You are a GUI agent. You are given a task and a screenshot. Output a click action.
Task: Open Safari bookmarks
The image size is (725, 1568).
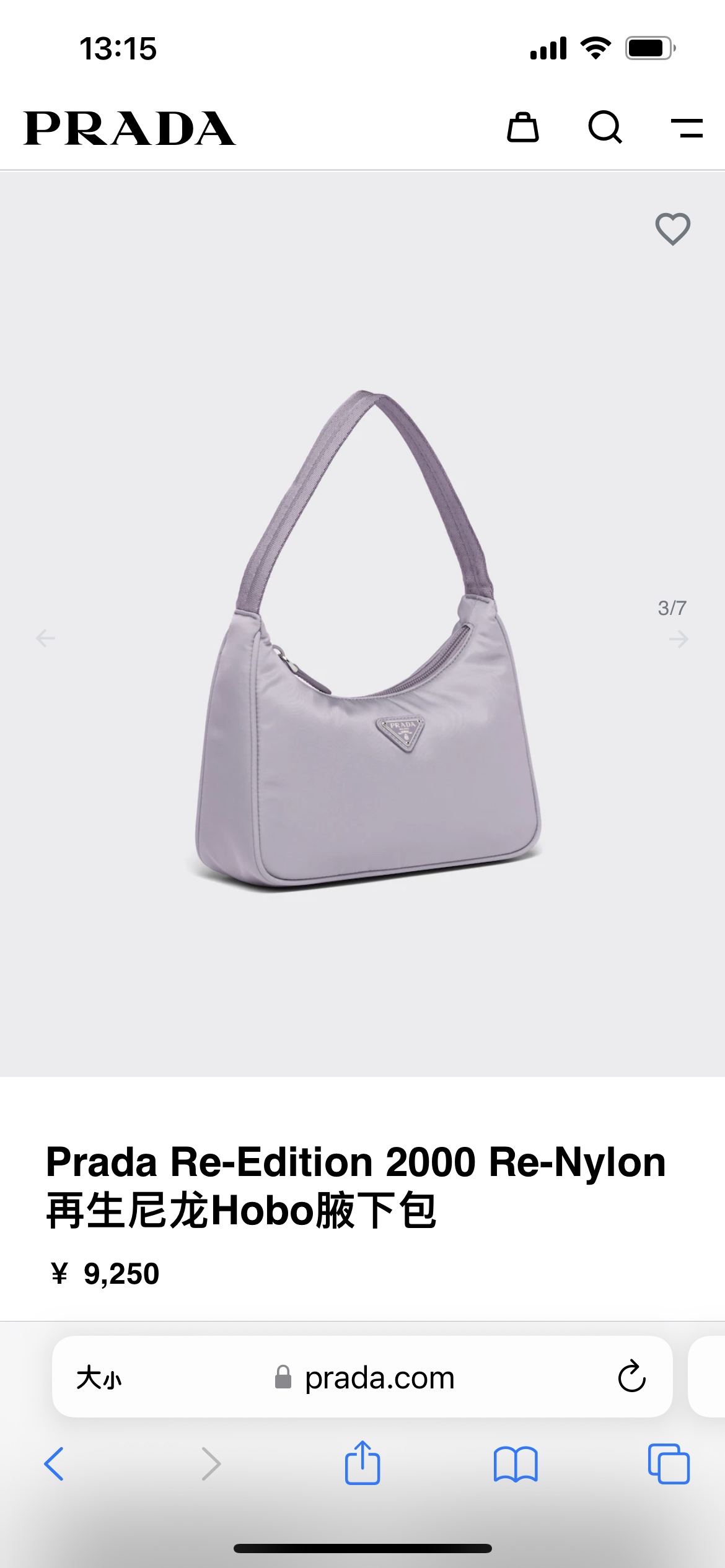(x=516, y=1464)
